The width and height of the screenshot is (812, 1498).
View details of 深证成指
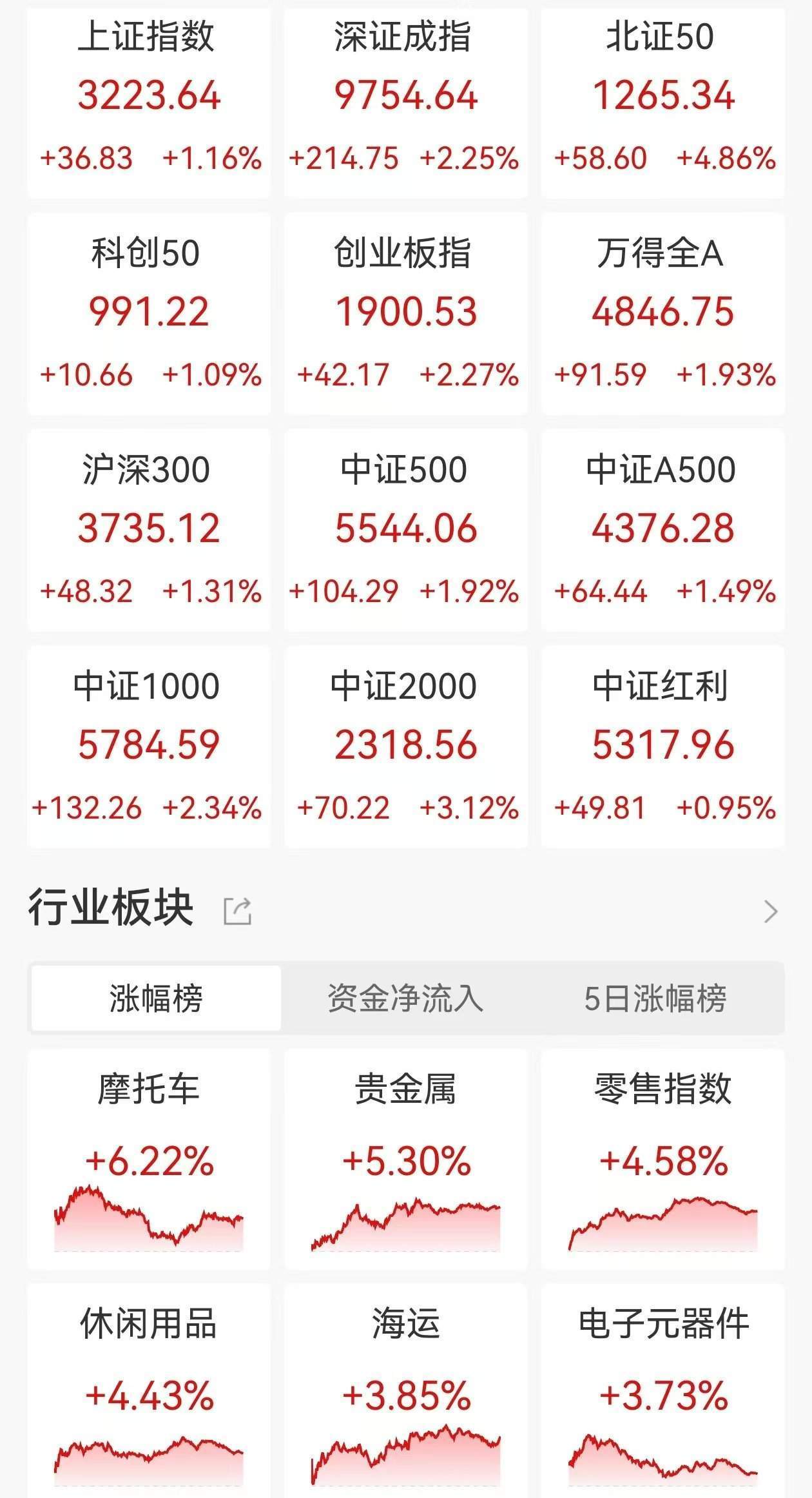tap(406, 100)
